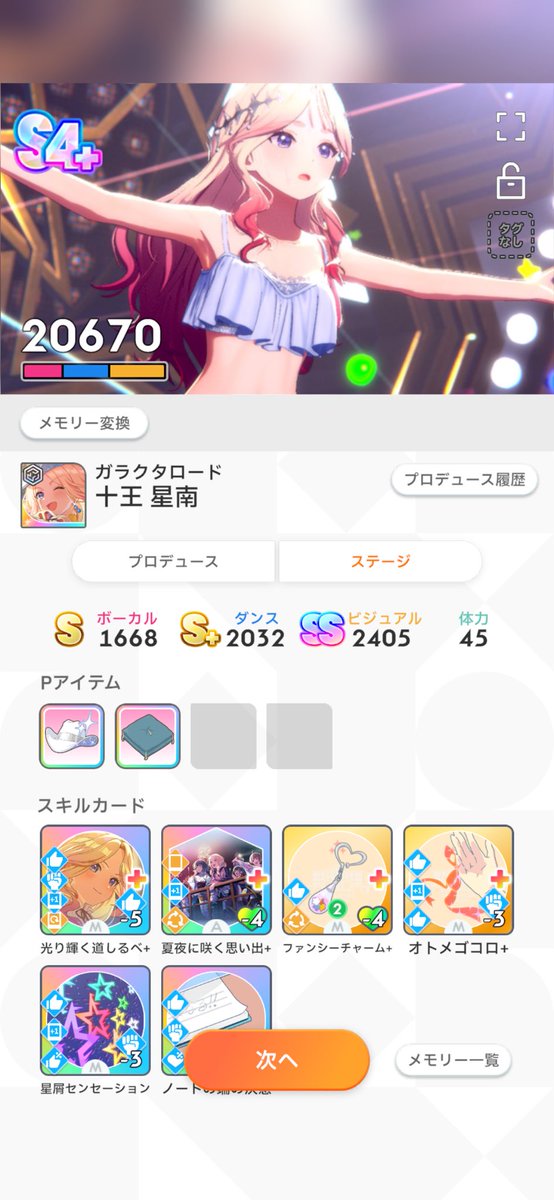Tap the メモリー変換 button
This screenshot has height=1200, width=554.
point(84,423)
